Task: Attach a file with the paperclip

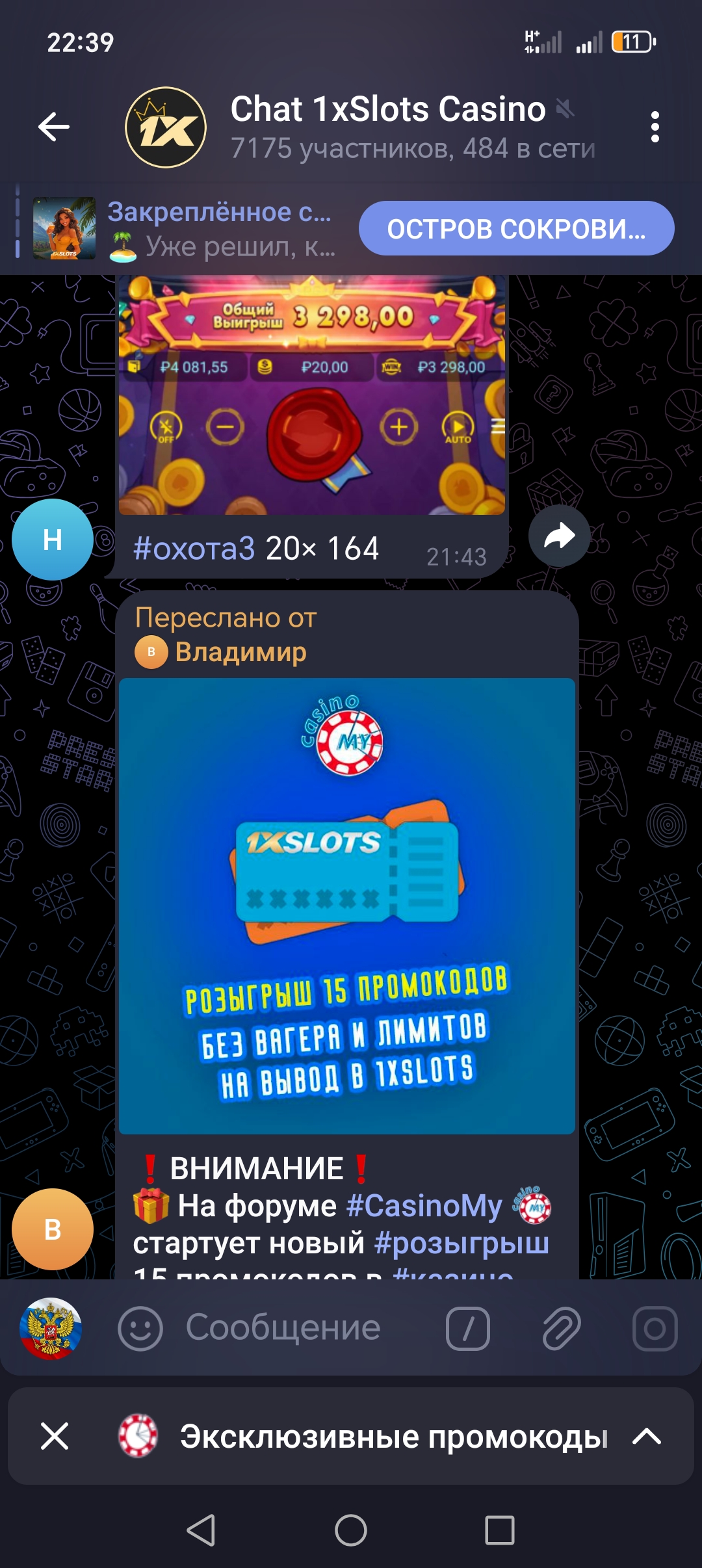Action: [x=561, y=1328]
